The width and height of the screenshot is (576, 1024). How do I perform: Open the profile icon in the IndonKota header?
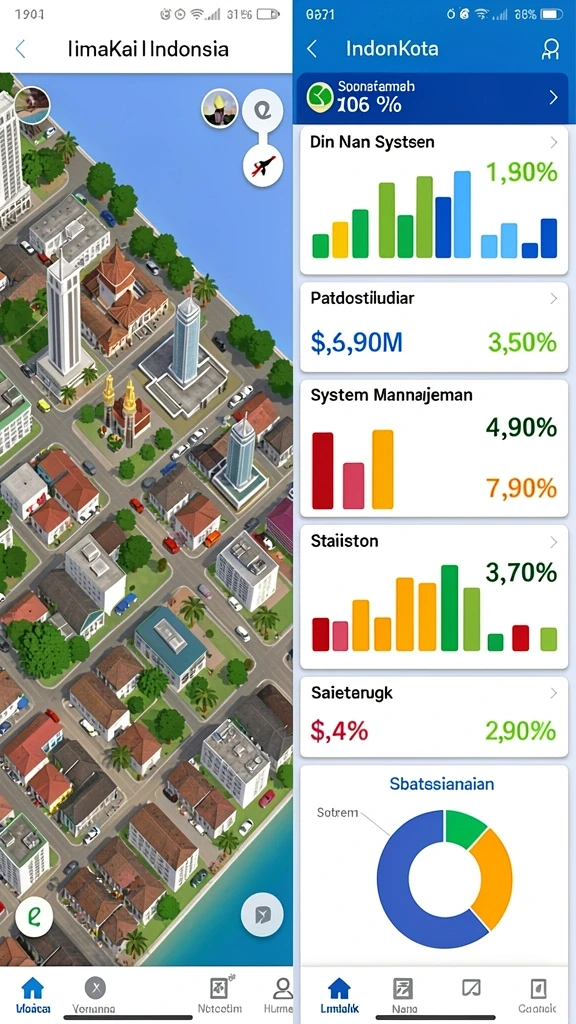[x=551, y=49]
